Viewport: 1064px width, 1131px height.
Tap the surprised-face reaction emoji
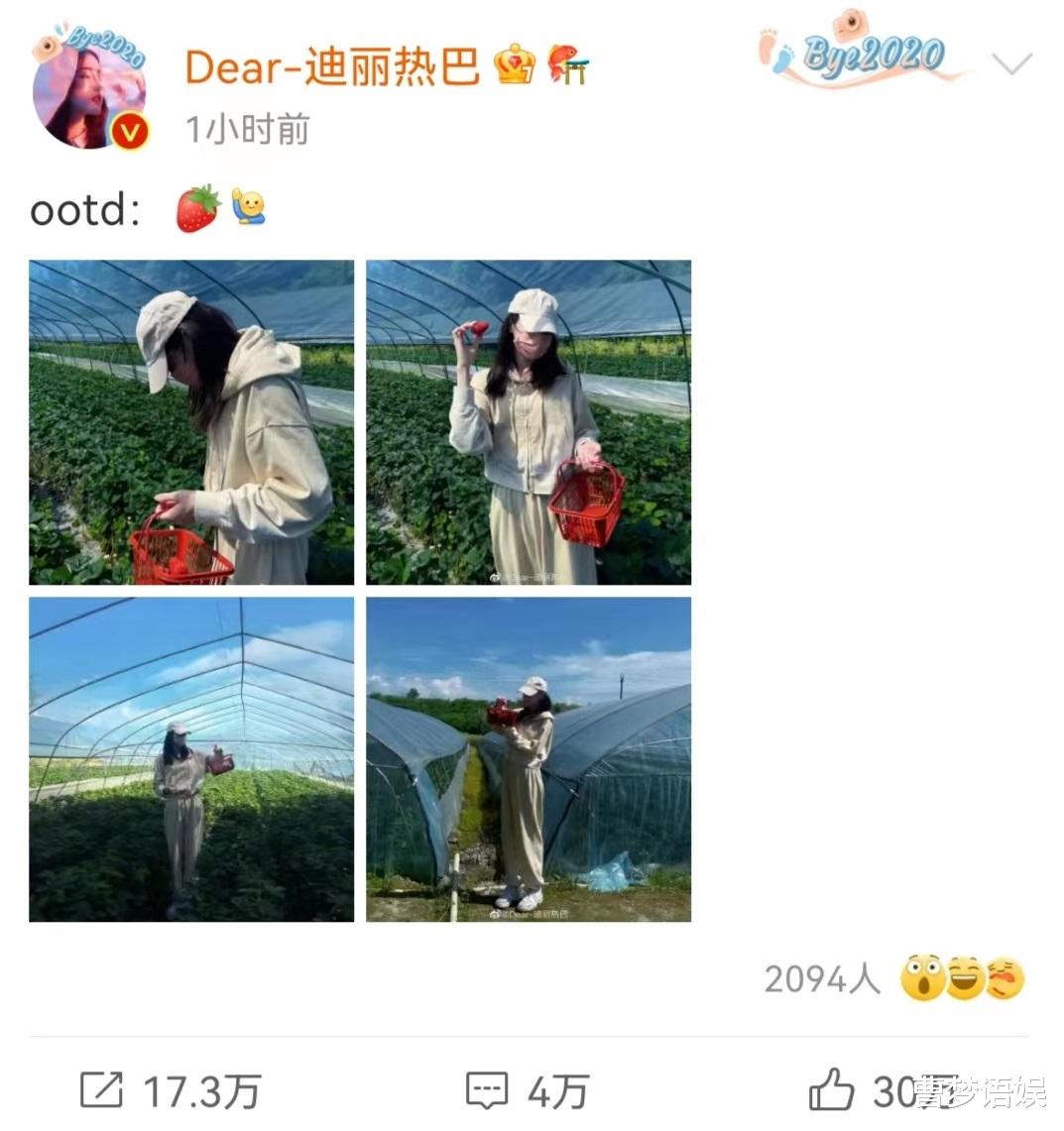coord(926,979)
